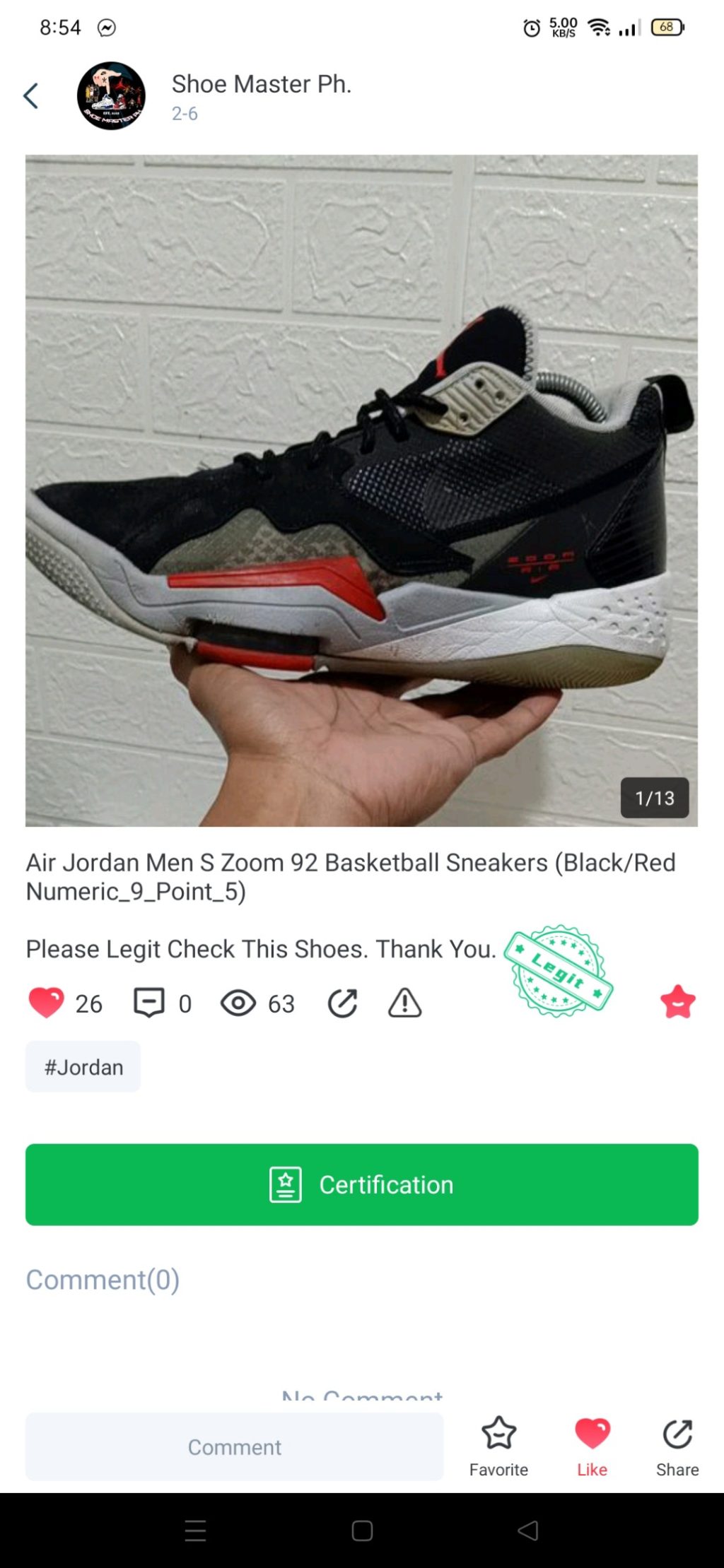
Task: Focus the Comment input box
Action: coord(234,1446)
